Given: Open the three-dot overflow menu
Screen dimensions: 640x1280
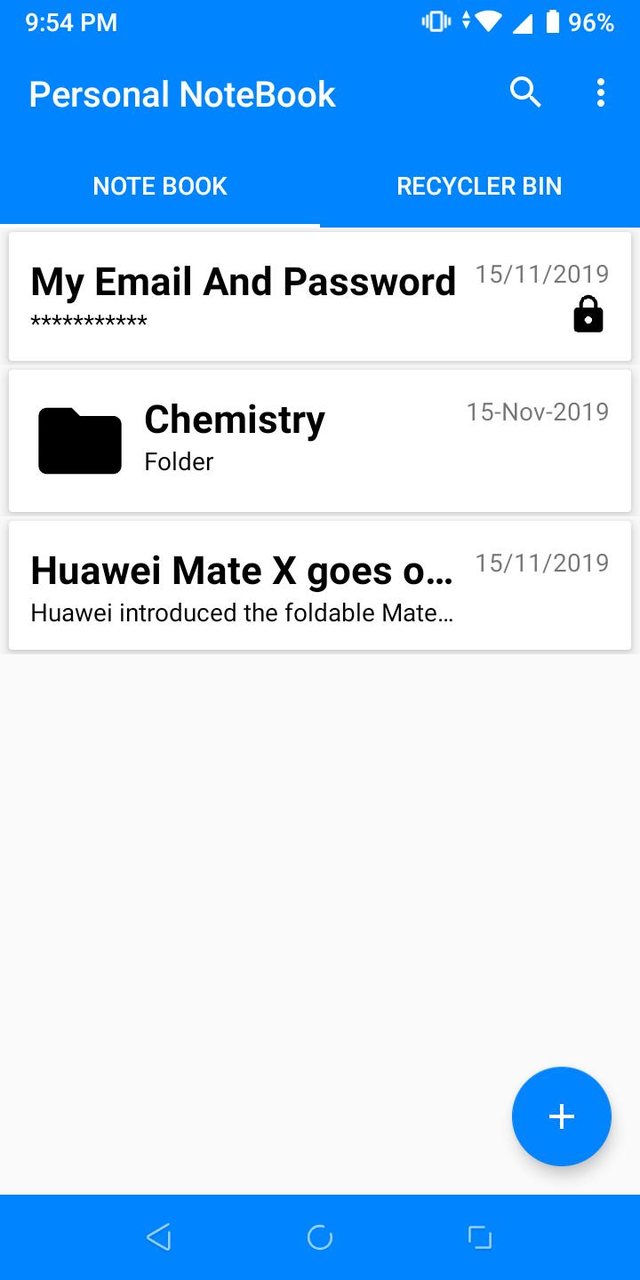Looking at the screenshot, I should point(600,93).
